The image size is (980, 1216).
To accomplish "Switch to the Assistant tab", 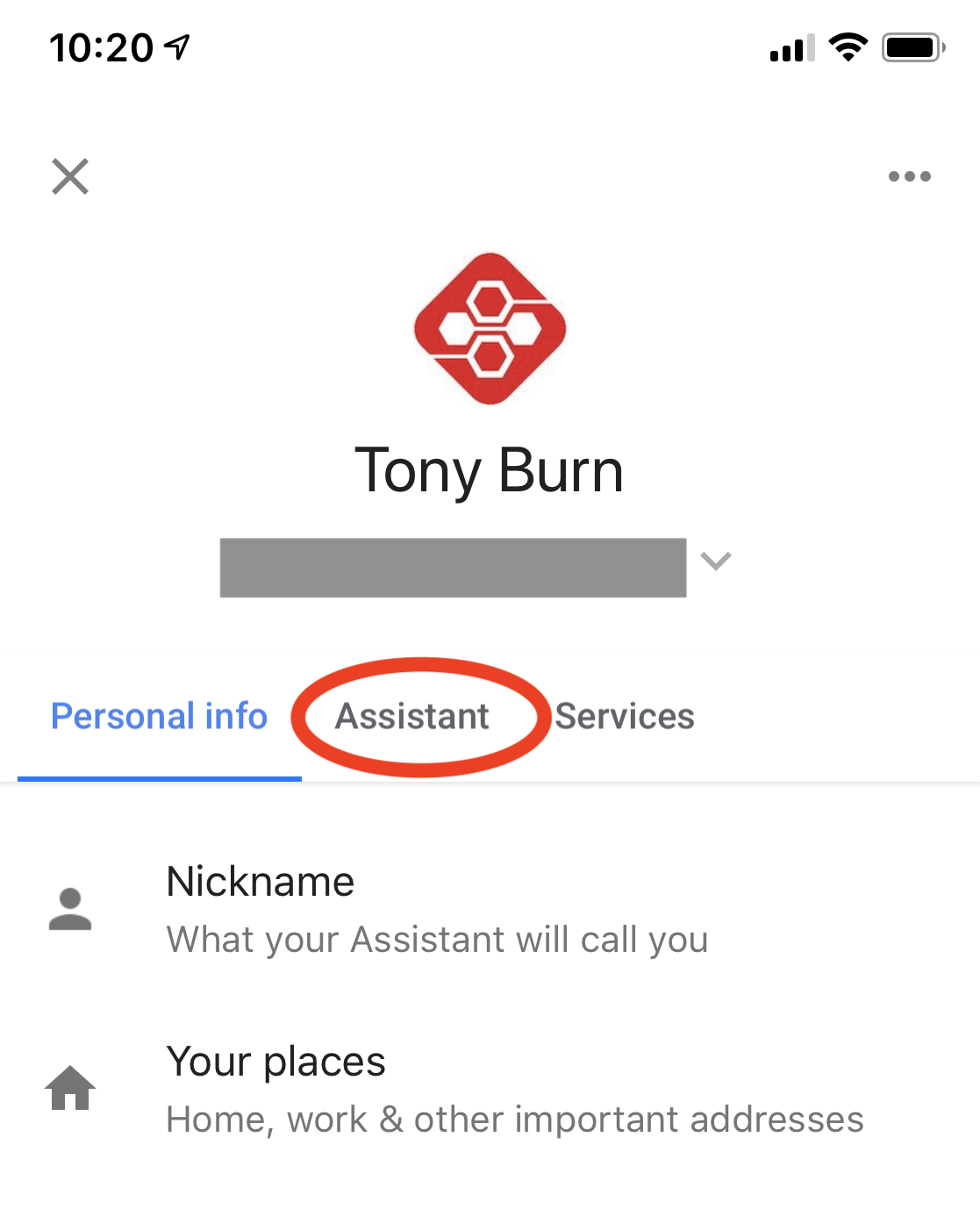I will (412, 717).
